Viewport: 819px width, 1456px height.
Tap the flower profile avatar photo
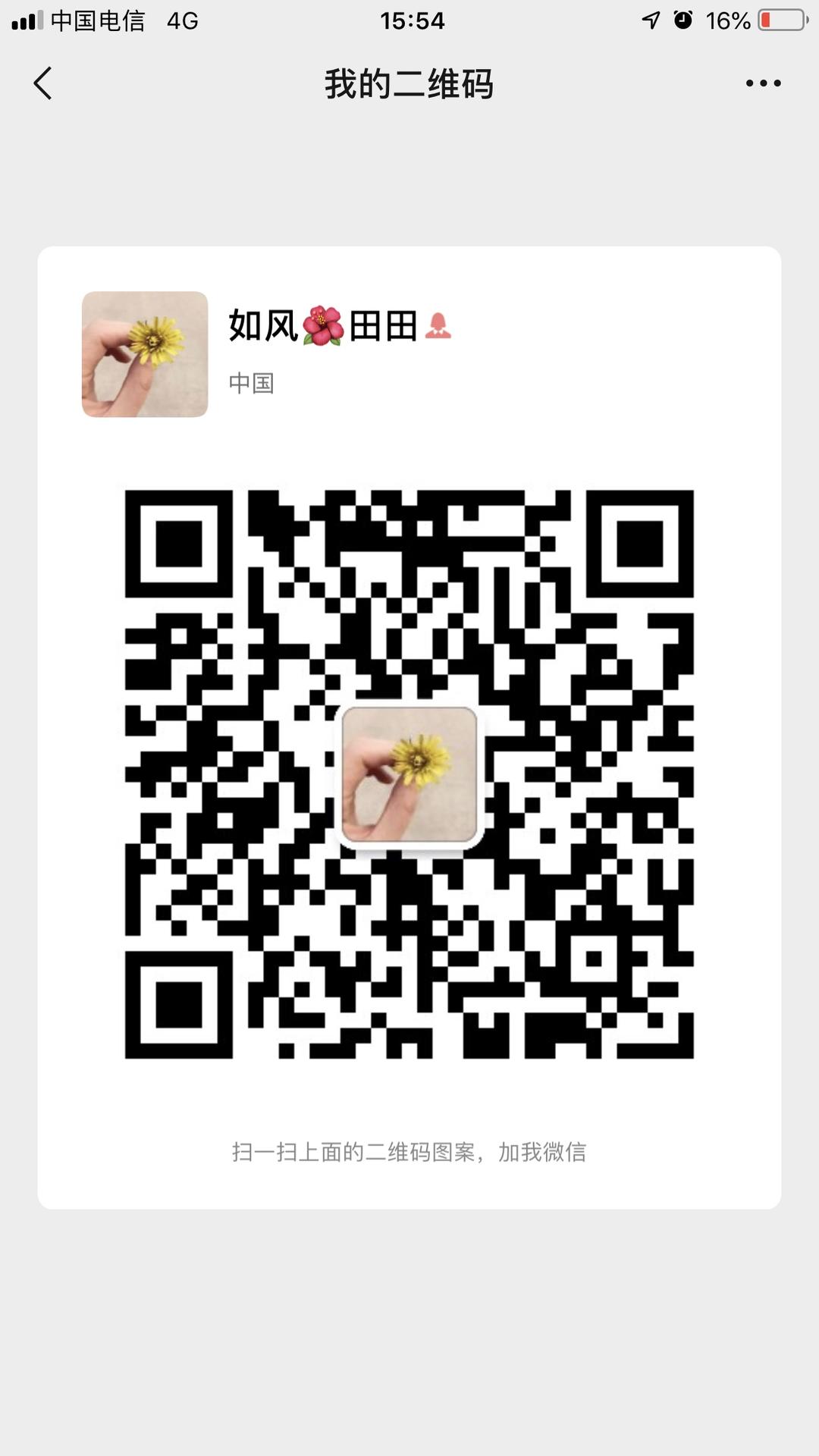(143, 355)
